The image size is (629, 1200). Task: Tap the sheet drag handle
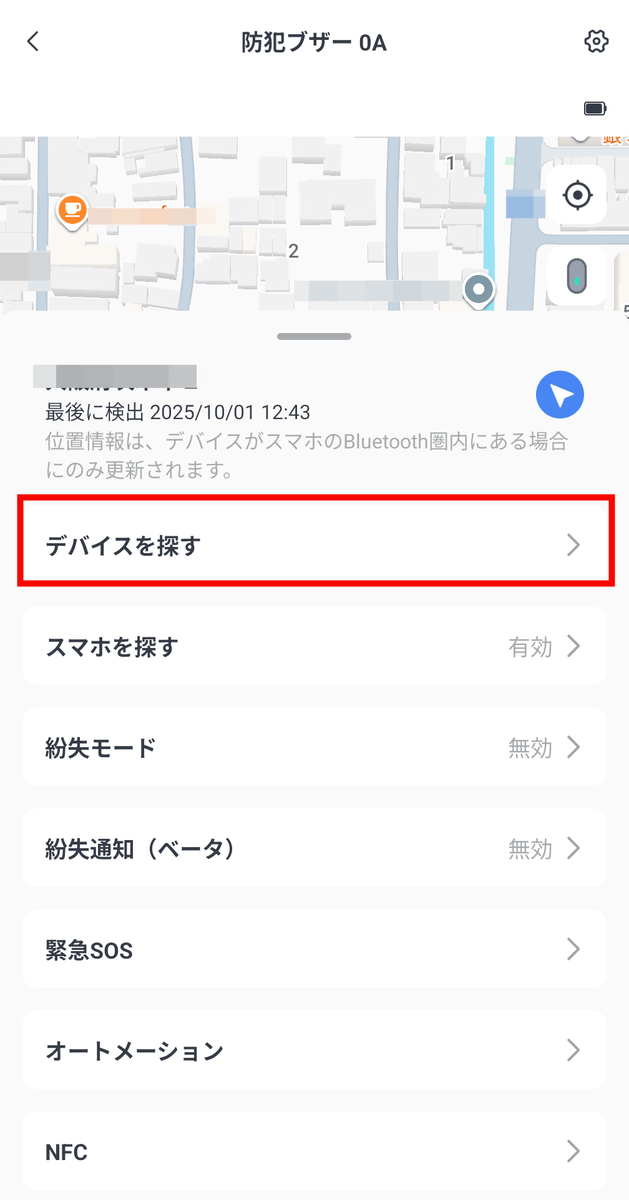tap(314, 337)
